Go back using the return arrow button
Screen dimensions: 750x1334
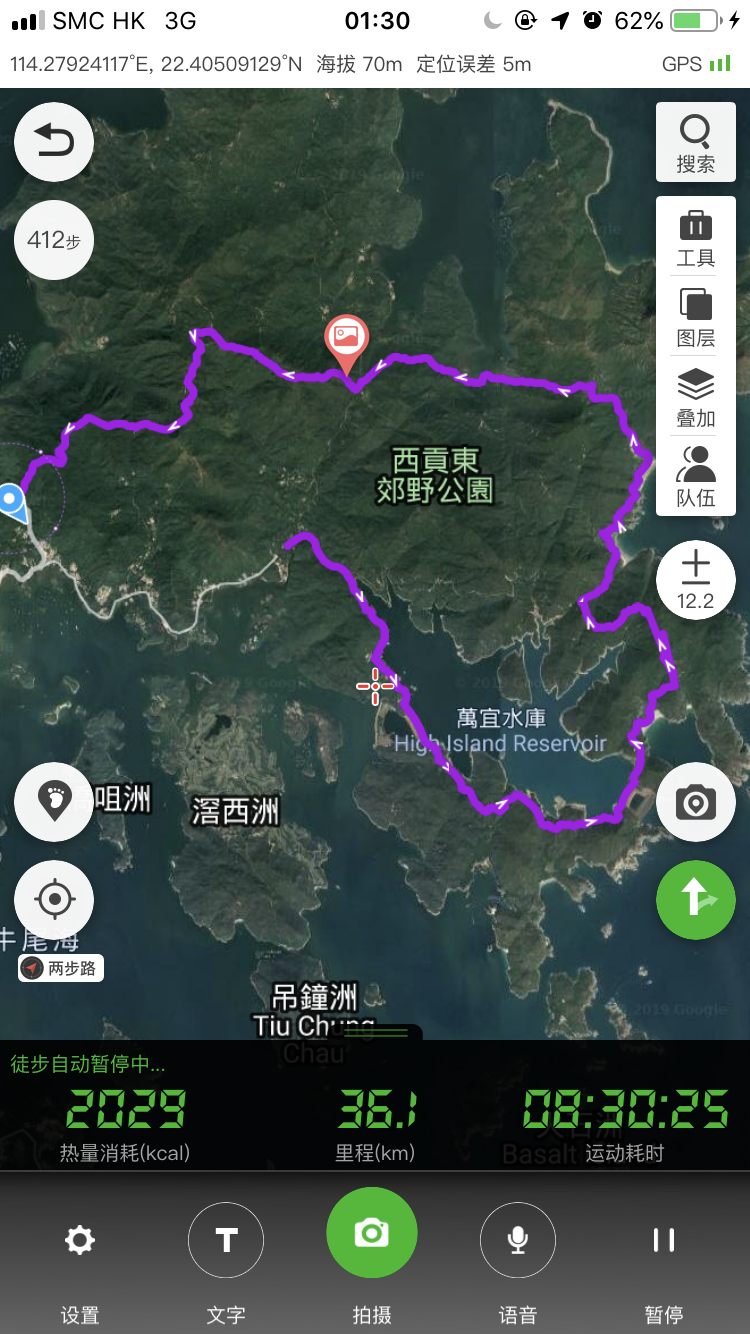tap(54, 143)
